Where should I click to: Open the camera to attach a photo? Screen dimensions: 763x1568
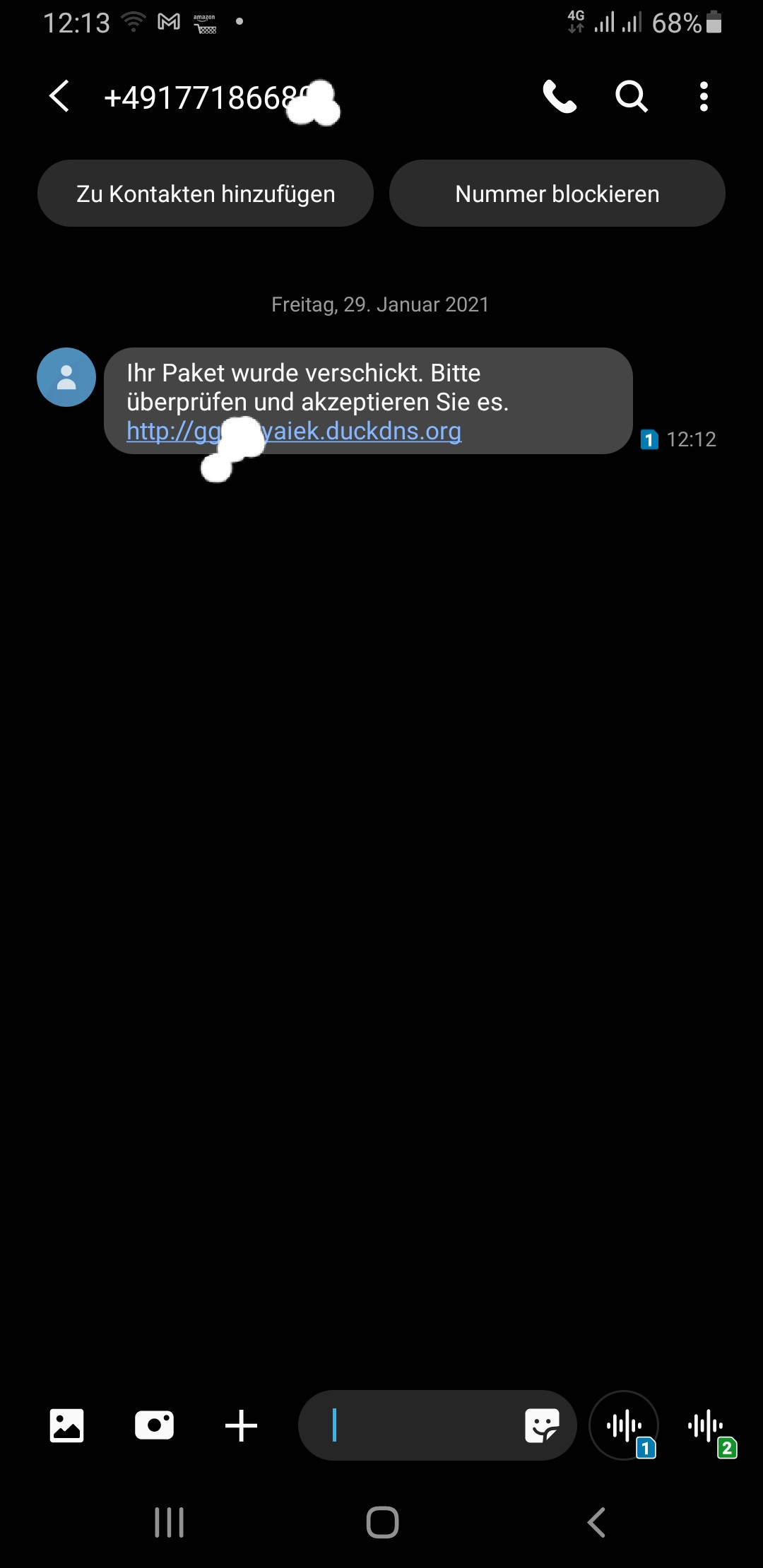(154, 1425)
